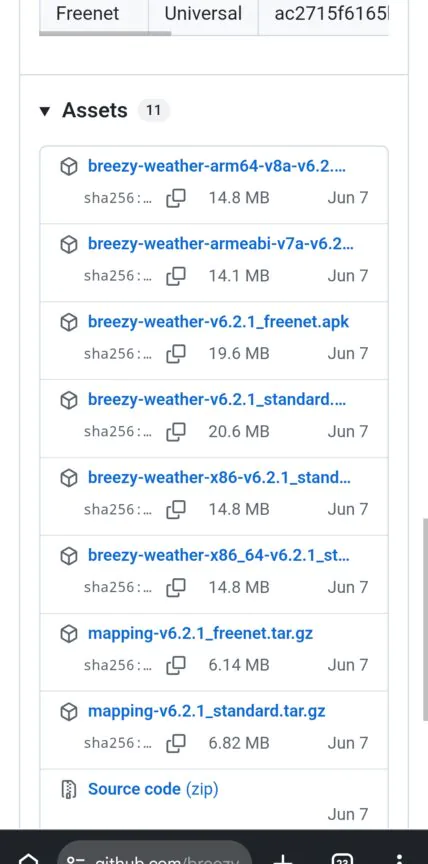Open the browser overflow menu
The height and width of the screenshot is (864, 428).
tap(399, 857)
